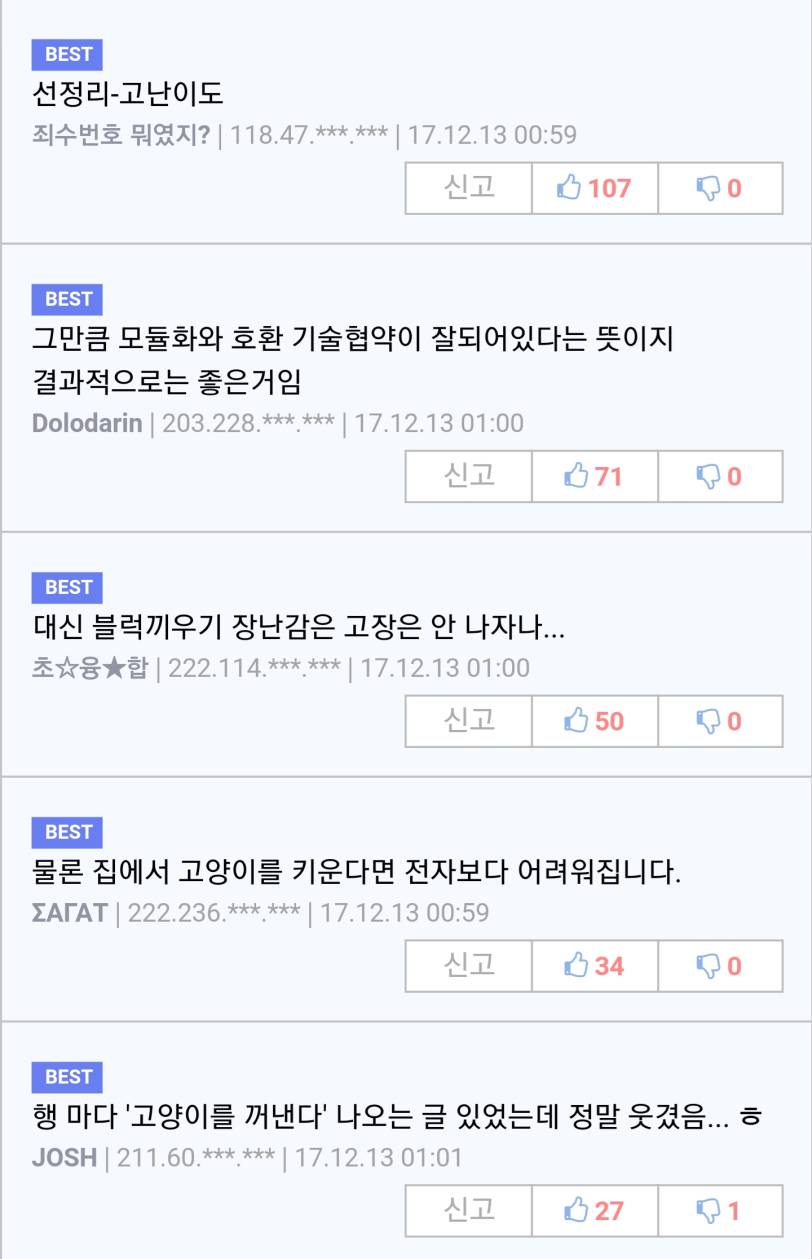
Task: Downvote the comment by 초☆융★합
Action: (720, 721)
